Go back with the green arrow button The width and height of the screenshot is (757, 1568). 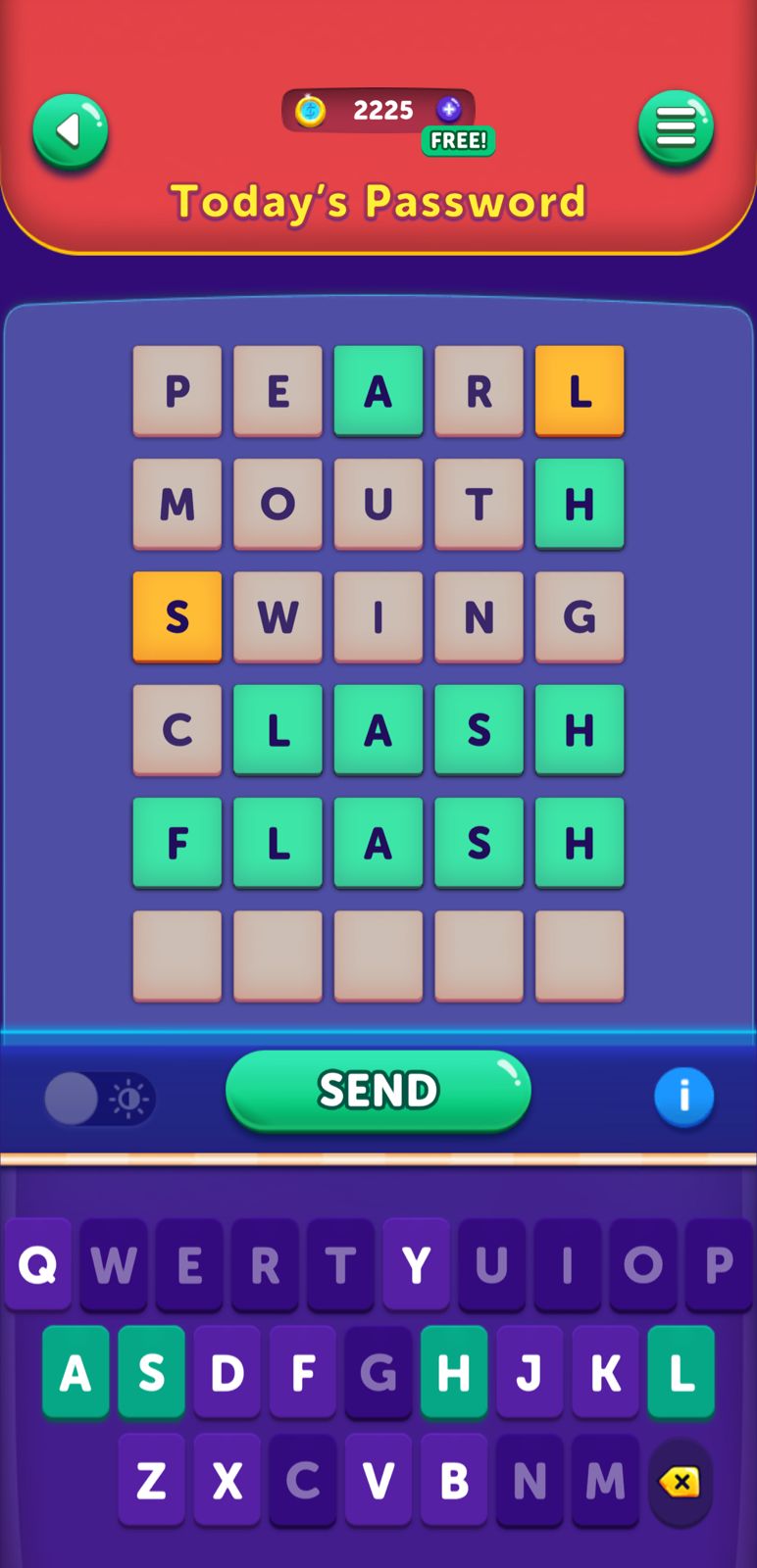tap(70, 131)
